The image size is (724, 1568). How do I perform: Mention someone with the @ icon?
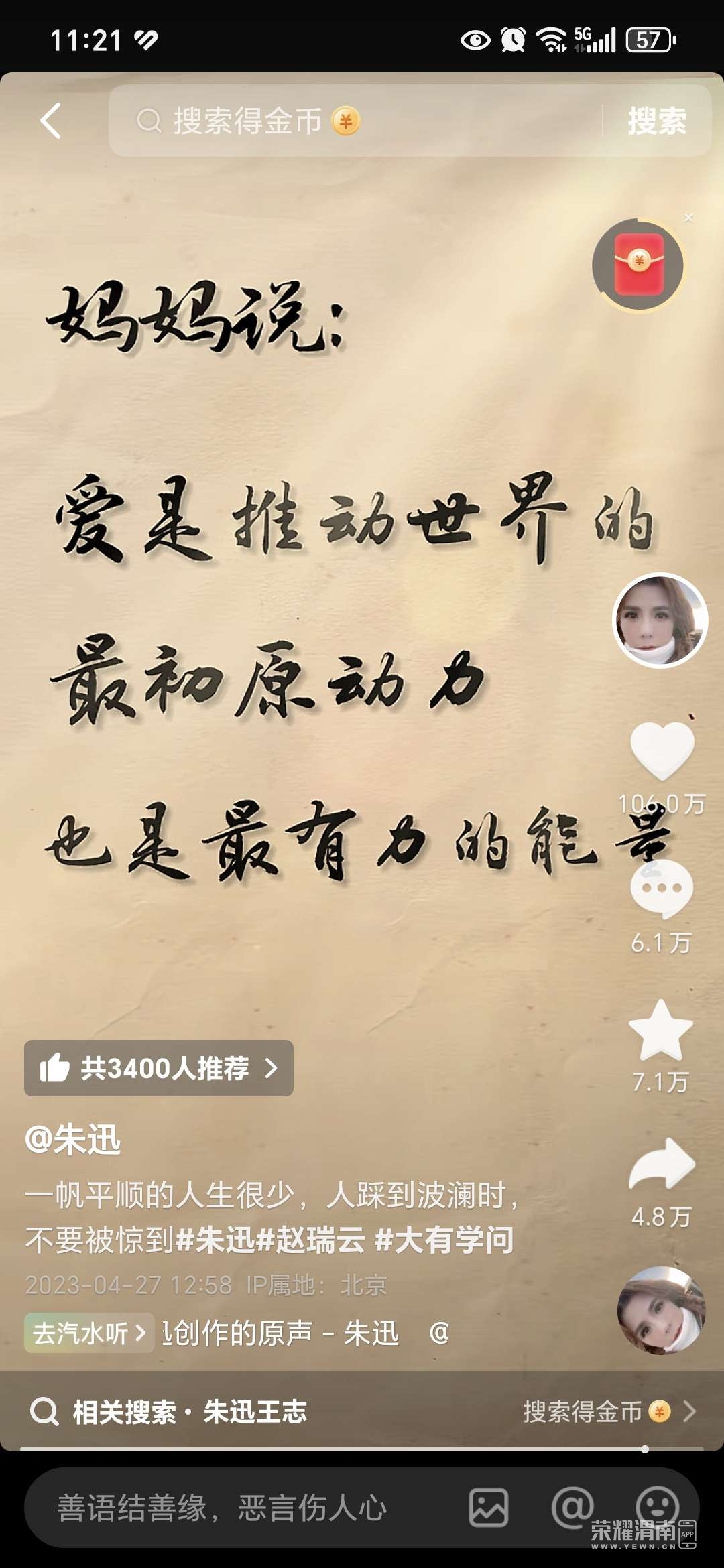tap(572, 1508)
